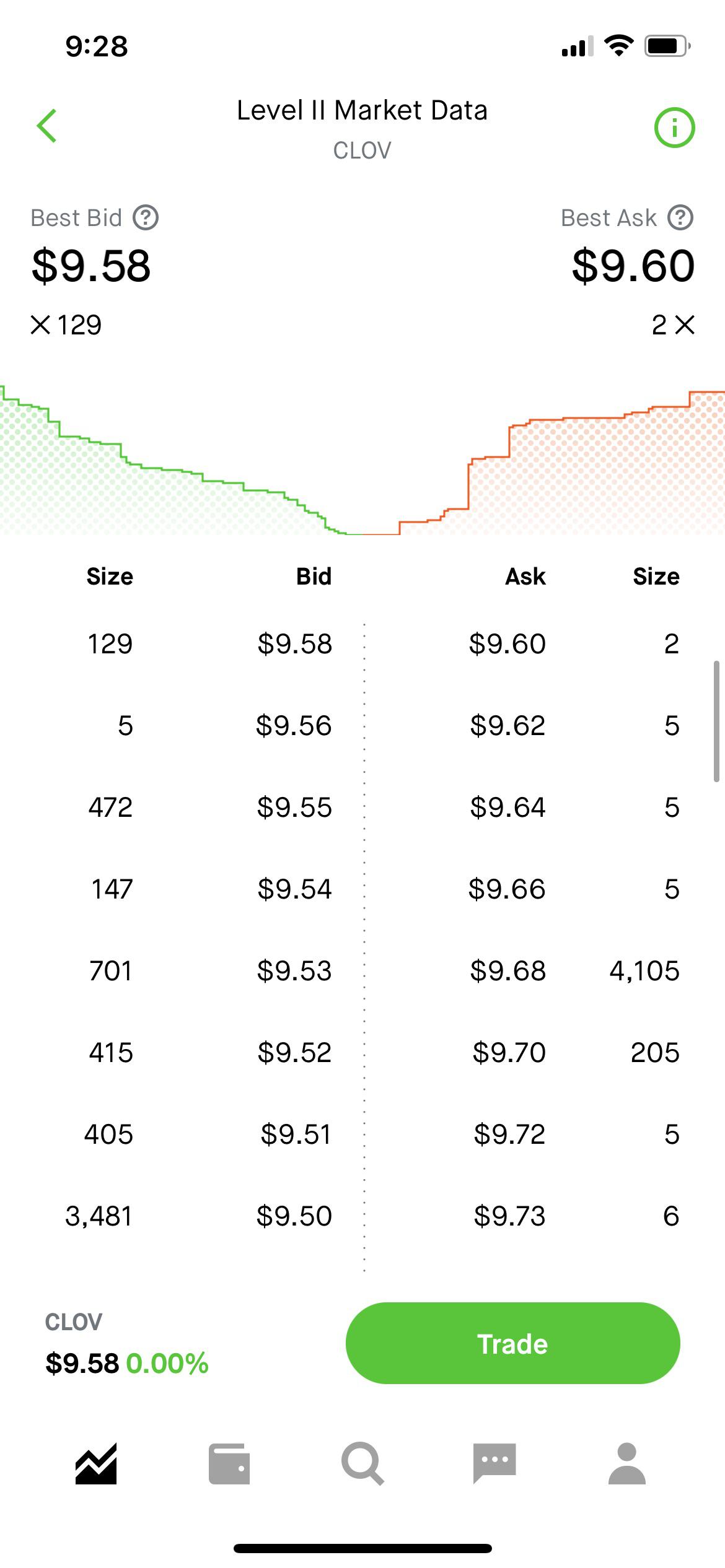Open the Best Ask help icon

[680, 218]
